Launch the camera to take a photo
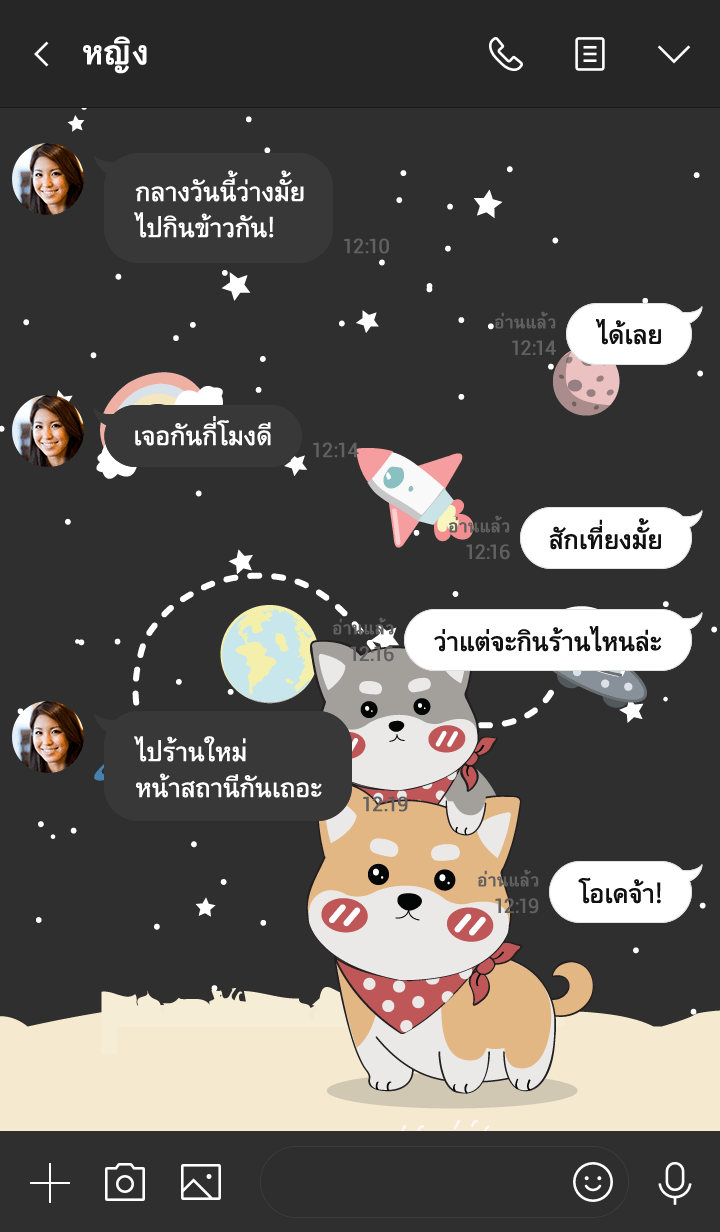 125,1183
